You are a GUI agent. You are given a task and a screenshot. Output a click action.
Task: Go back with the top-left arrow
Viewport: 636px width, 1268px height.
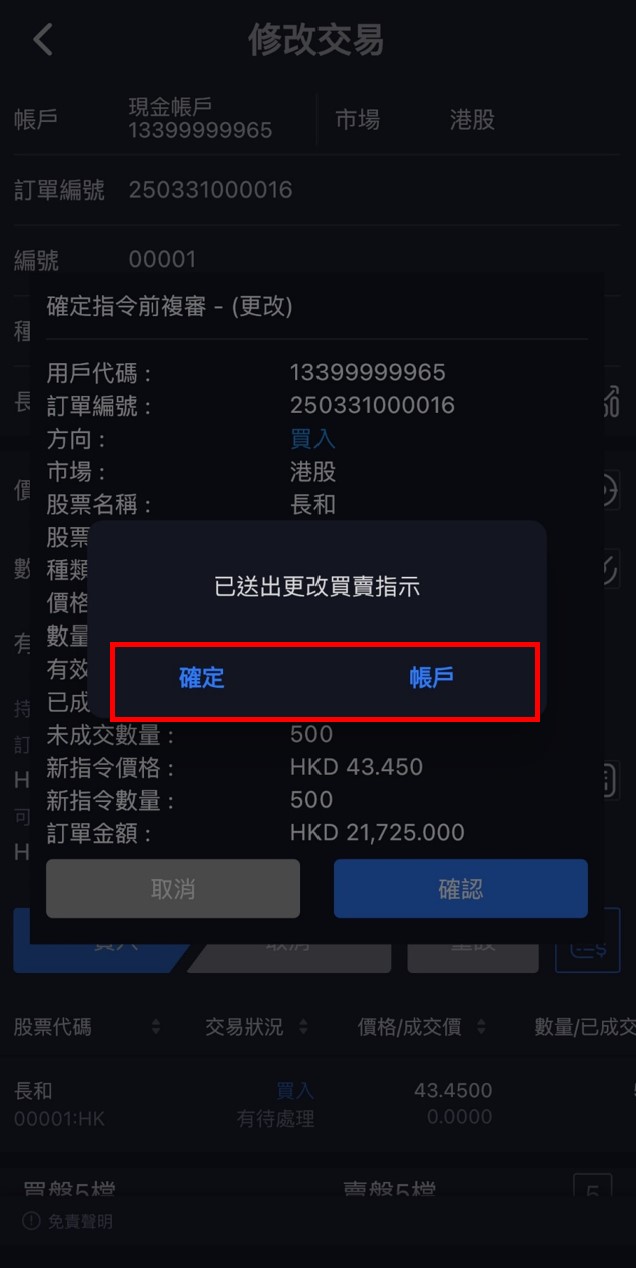(x=42, y=41)
